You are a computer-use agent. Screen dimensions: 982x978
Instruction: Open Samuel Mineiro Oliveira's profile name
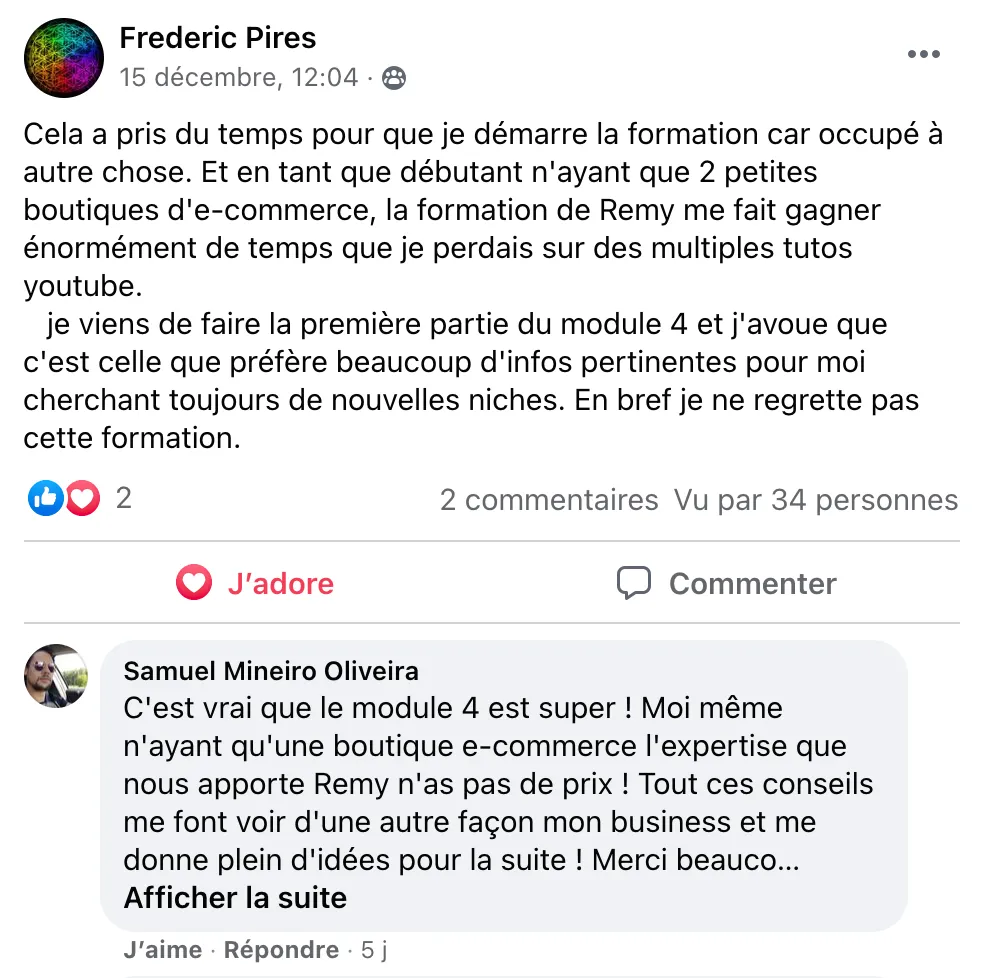click(x=271, y=671)
